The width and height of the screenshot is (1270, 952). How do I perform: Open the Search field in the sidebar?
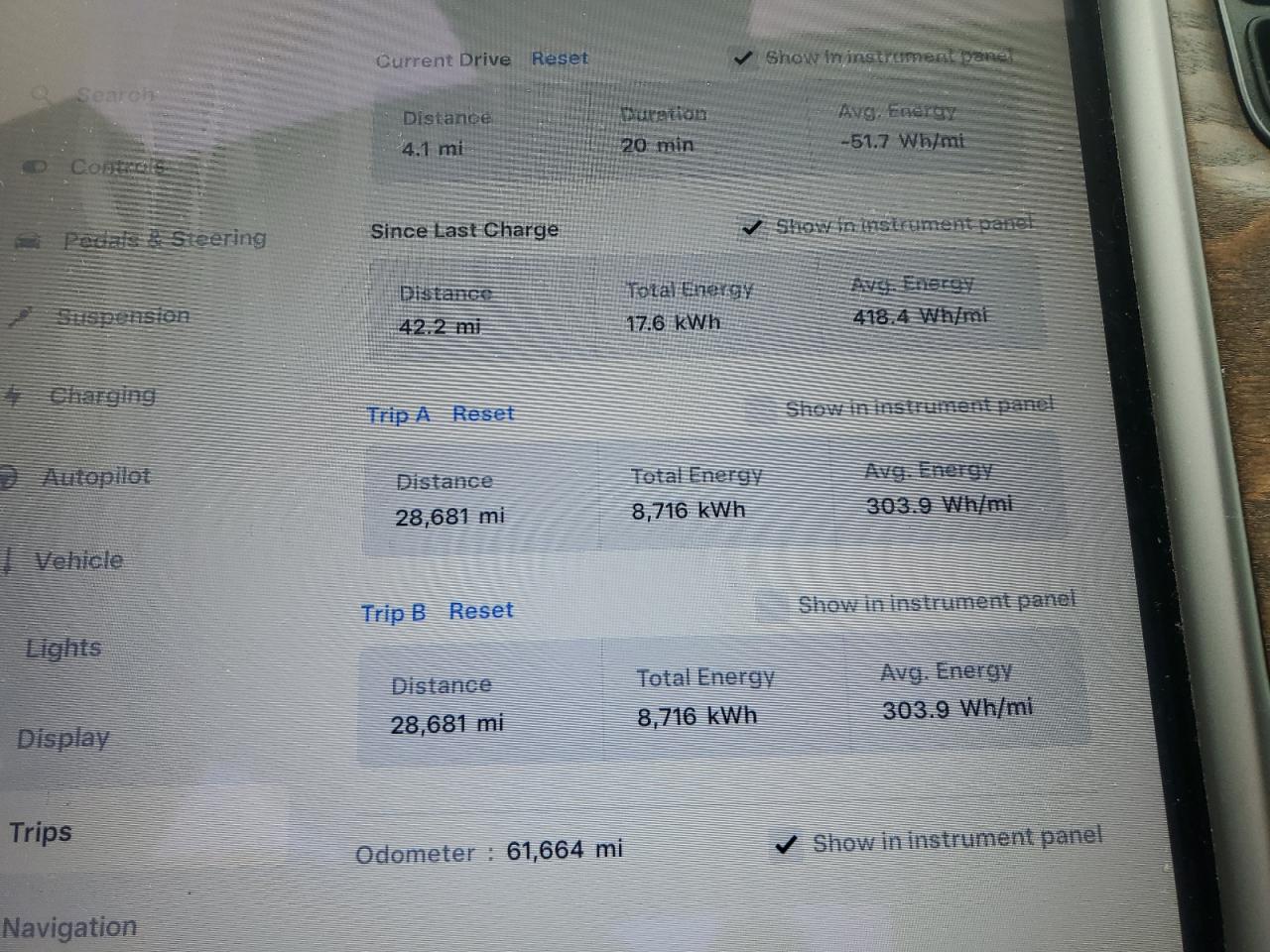tap(115, 95)
